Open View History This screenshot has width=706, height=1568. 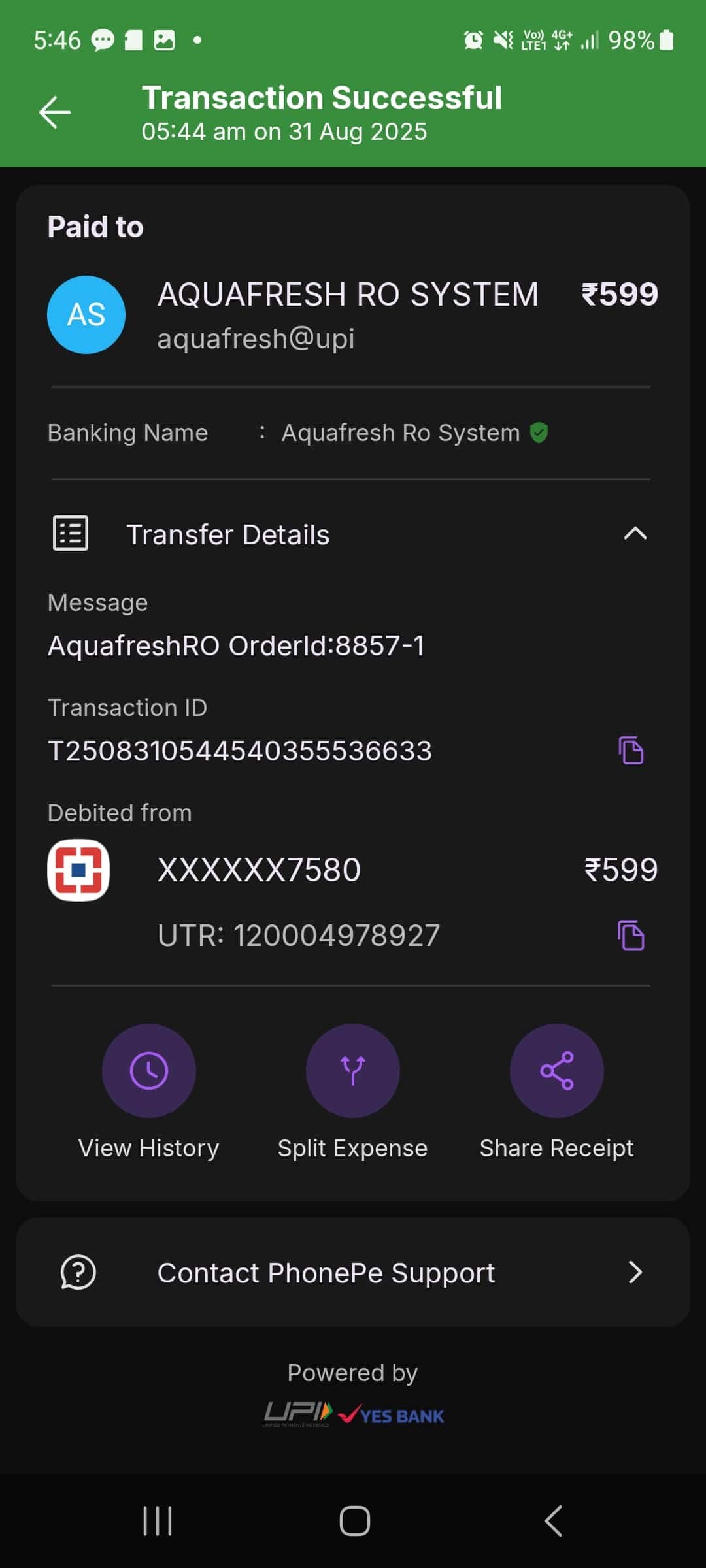149,1071
